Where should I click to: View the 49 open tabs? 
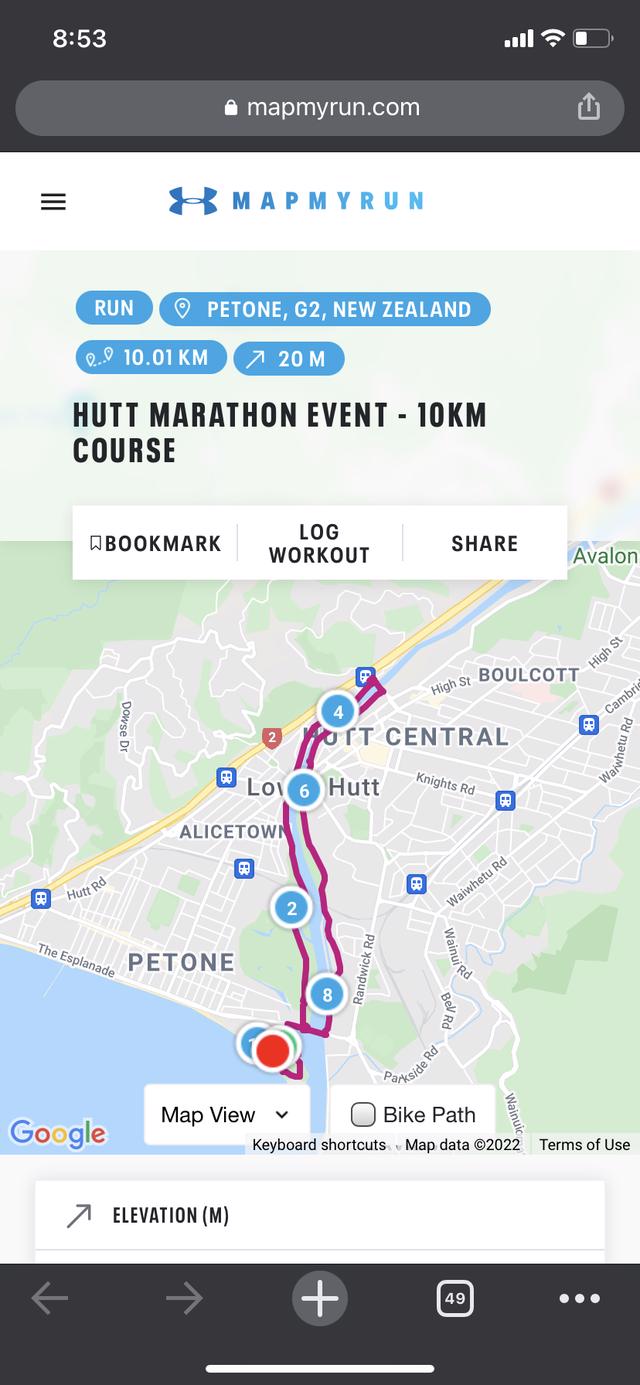point(455,1299)
